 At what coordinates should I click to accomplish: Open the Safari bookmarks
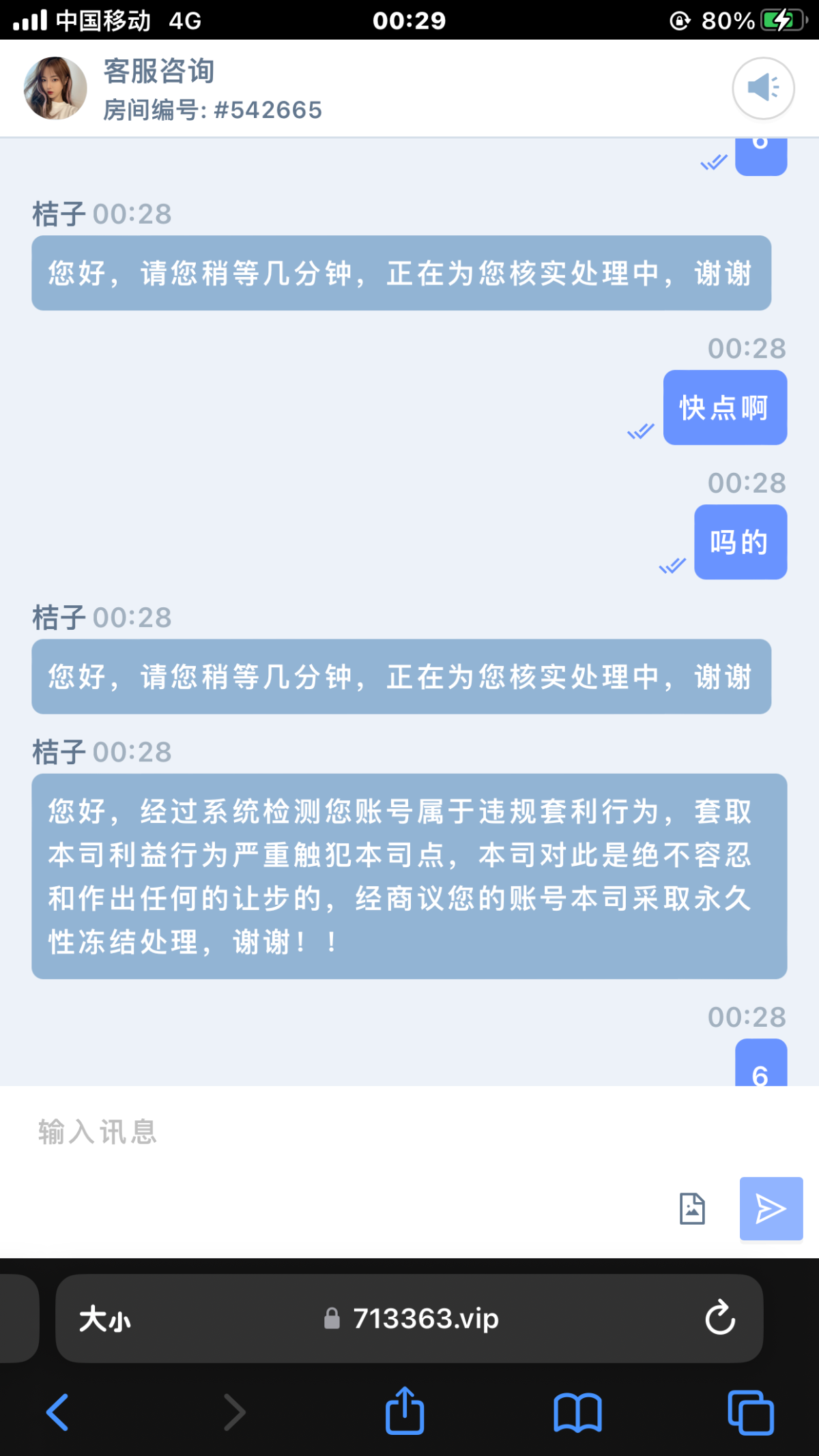[577, 1412]
